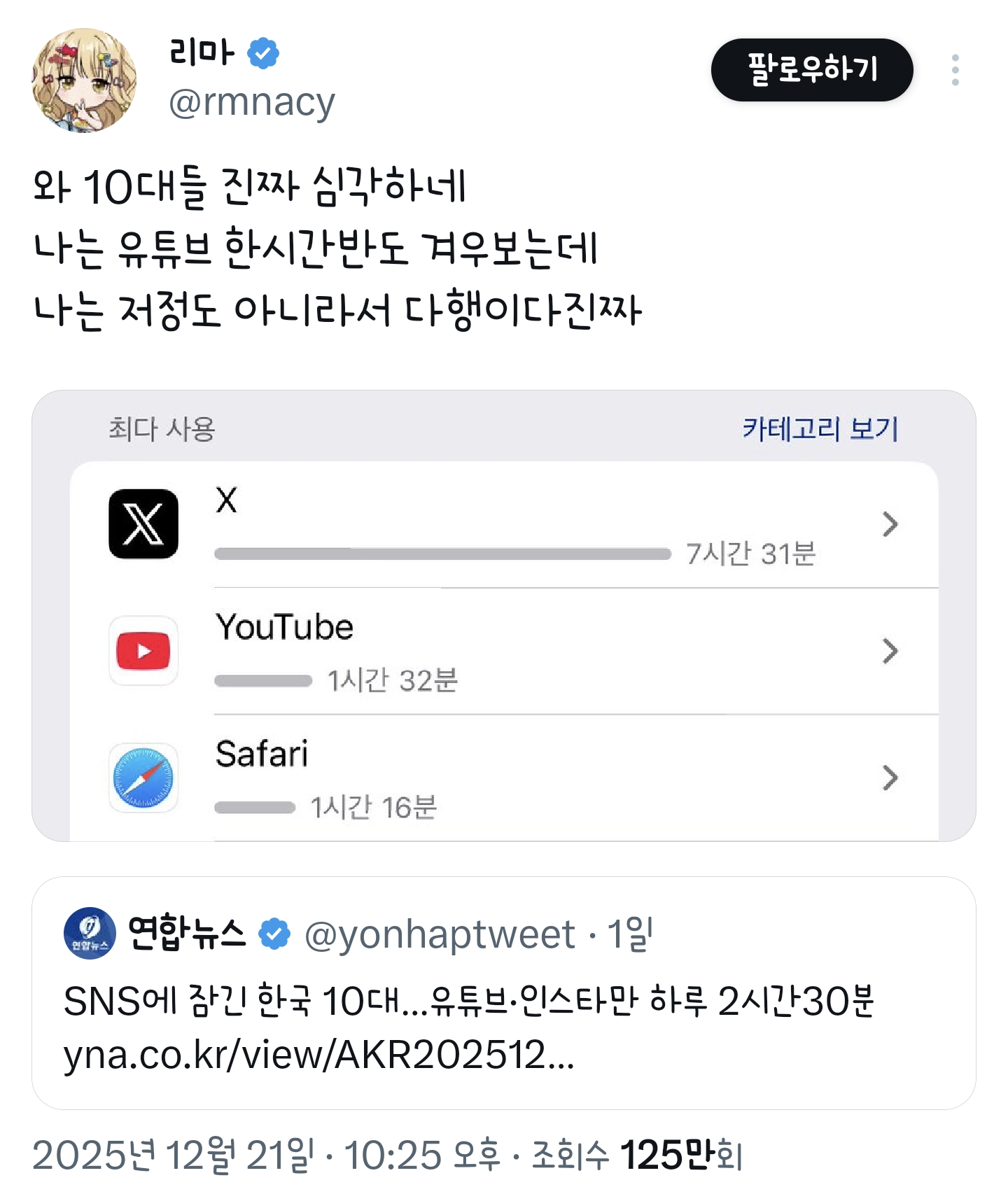Image resolution: width=1008 pixels, height=1201 pixels.
Task: Open 리마's profile picture
Action: tap(84, 80)
